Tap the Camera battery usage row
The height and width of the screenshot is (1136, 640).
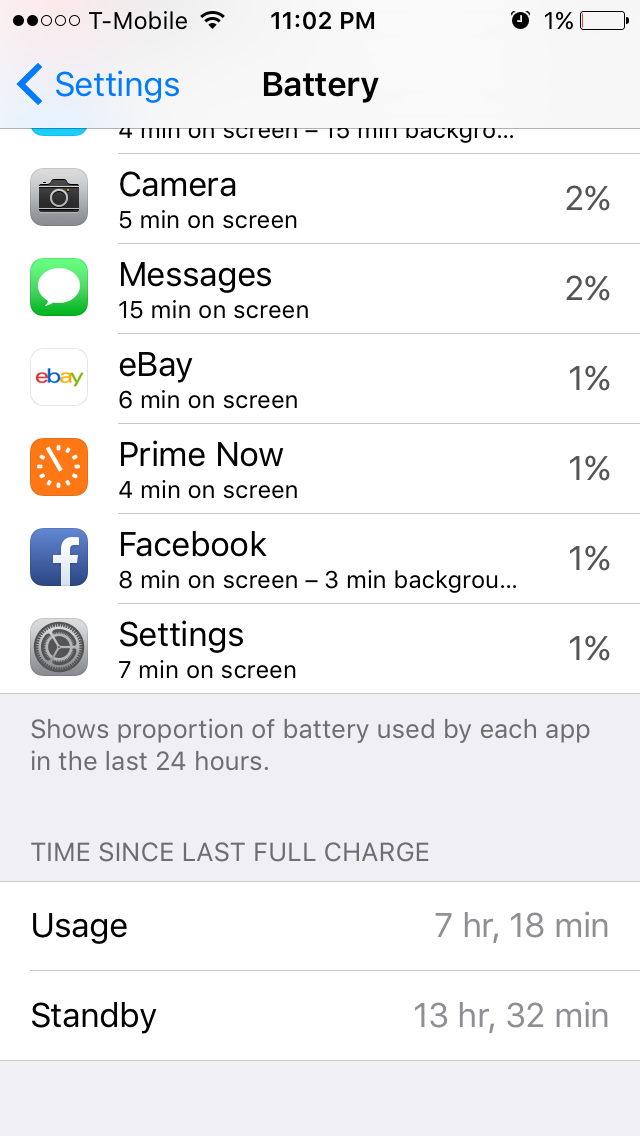[320, 199]
